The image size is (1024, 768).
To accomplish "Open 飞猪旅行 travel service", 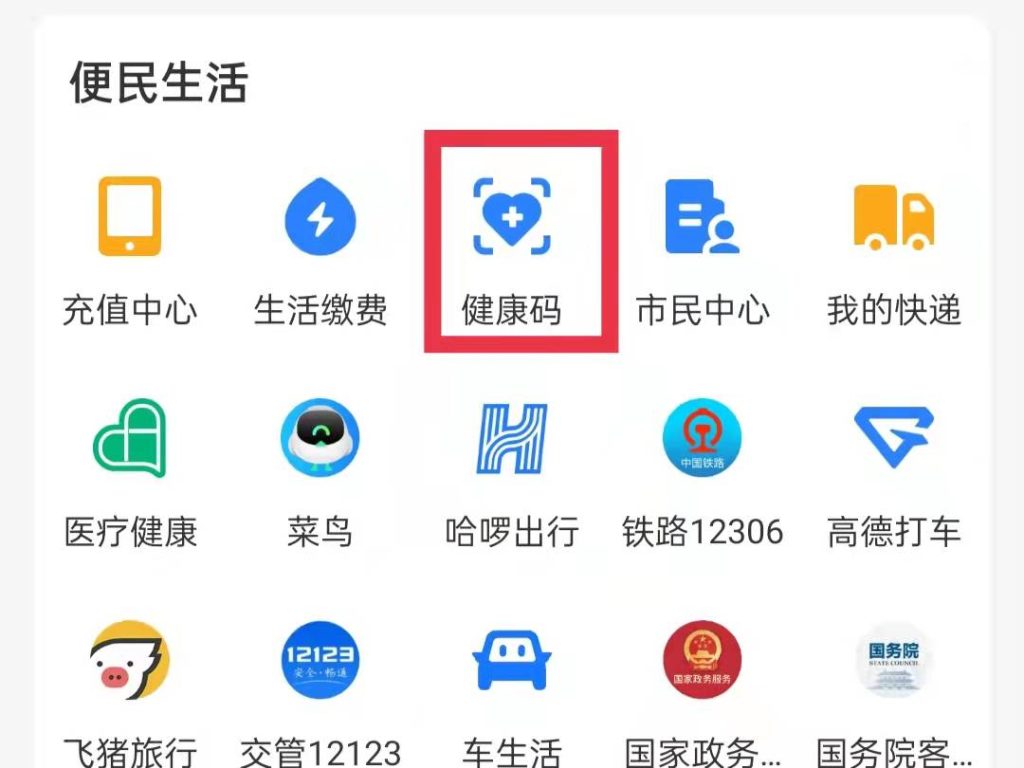I will [x=129, y=660].
